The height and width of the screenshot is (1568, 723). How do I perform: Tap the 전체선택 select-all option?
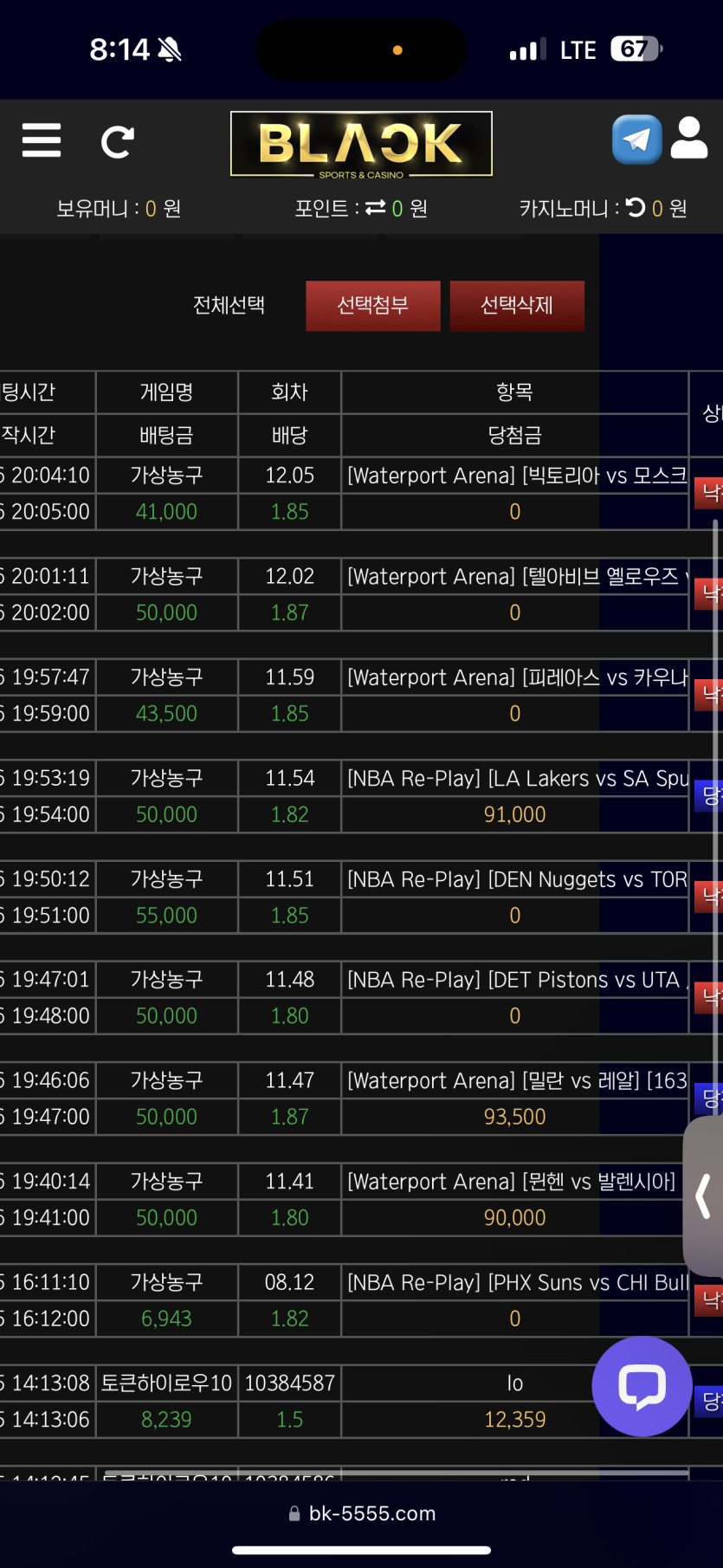point(229,305)
